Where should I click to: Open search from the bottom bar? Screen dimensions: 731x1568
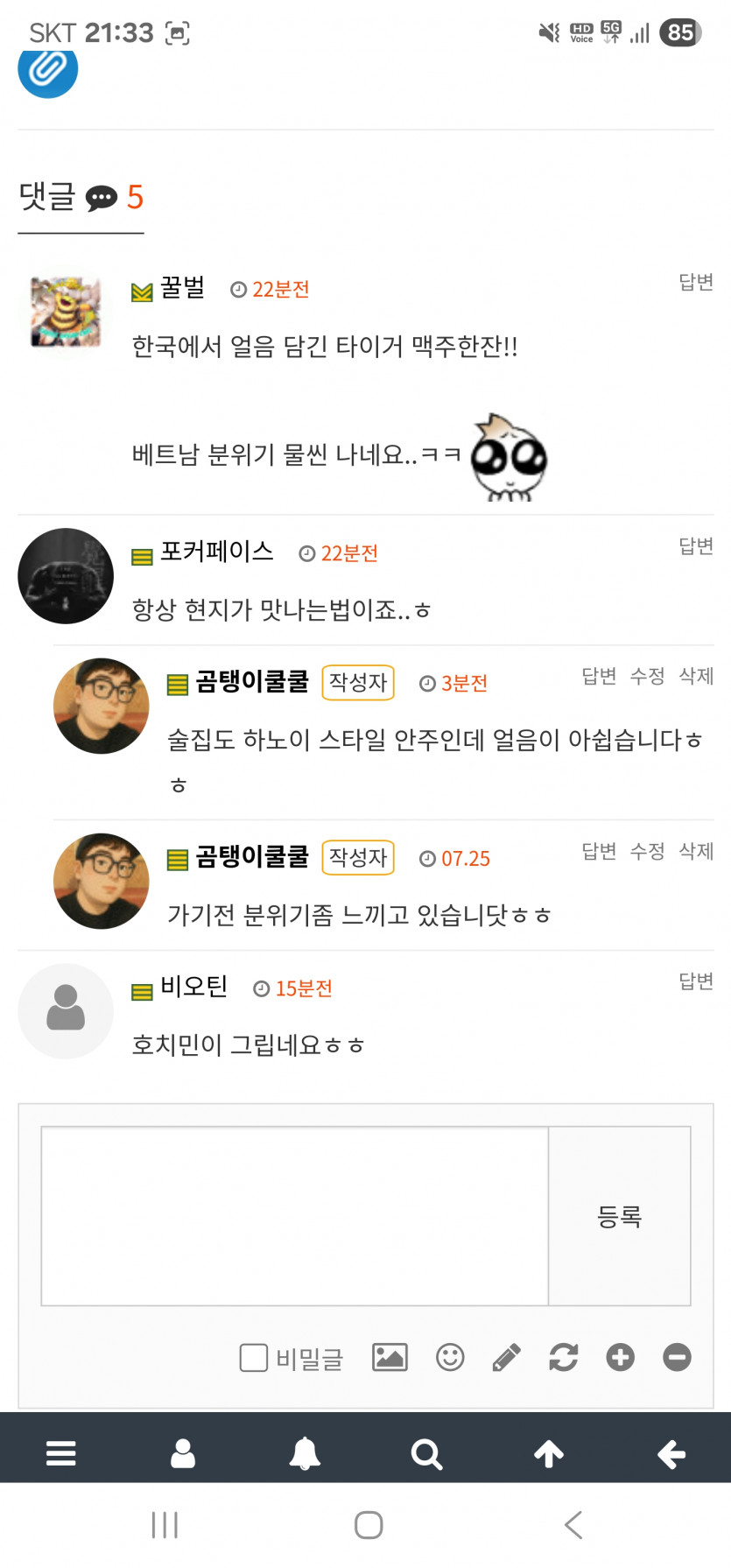[426, 1454]
